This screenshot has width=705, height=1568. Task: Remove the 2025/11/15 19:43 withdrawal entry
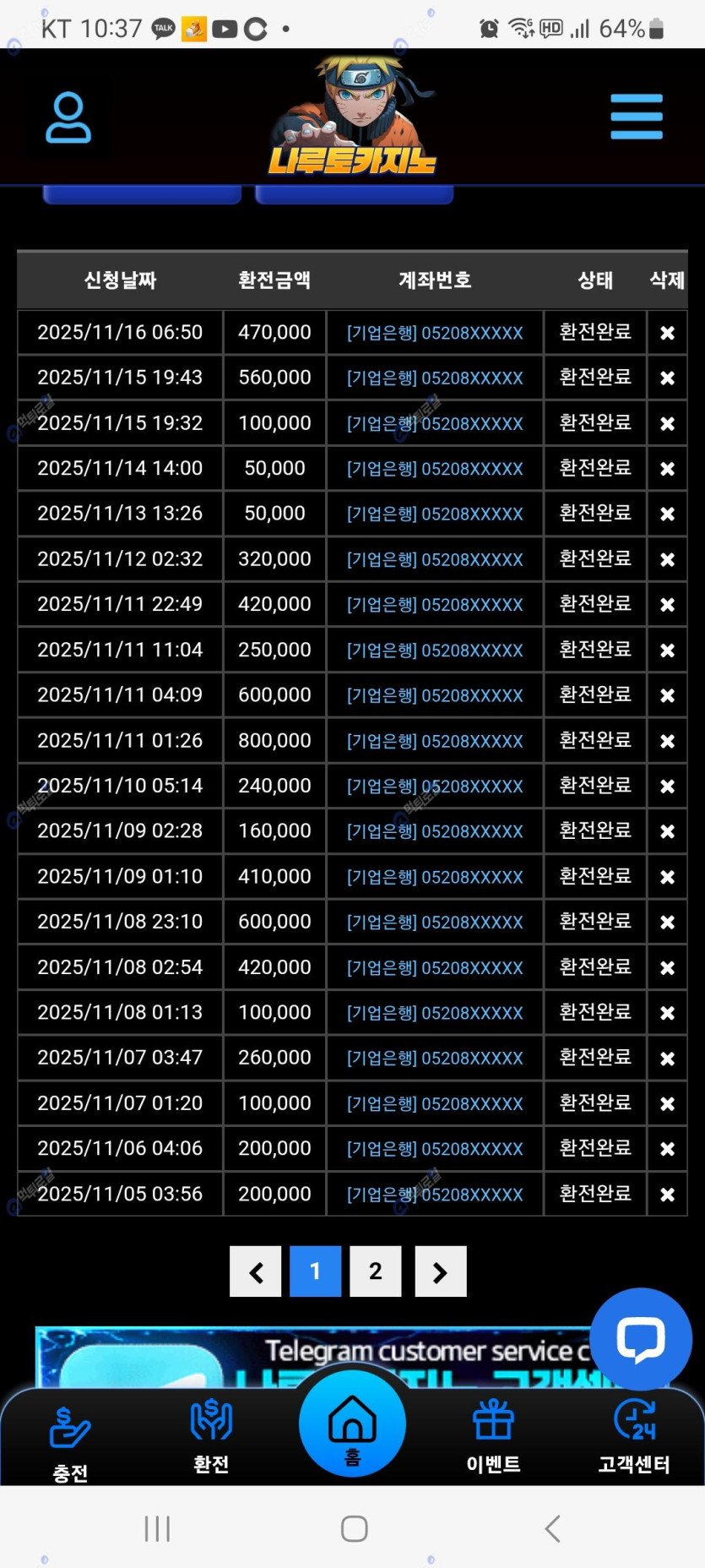click(x=667, y=378)
